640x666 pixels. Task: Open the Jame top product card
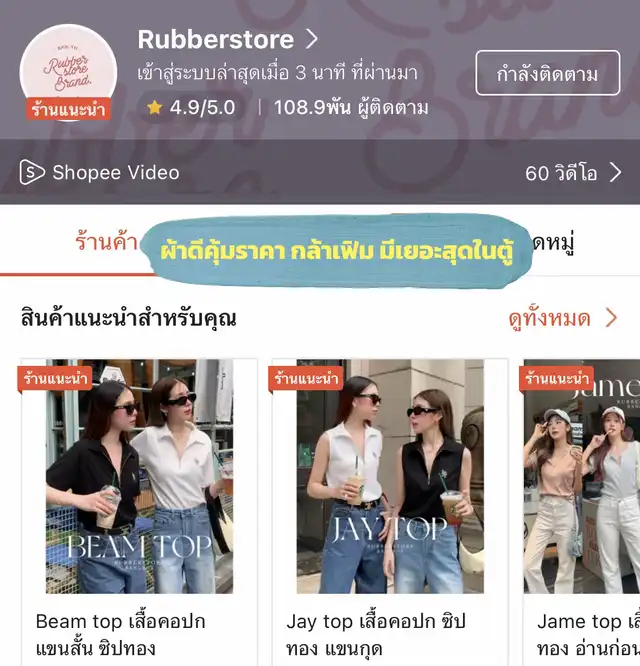pyautogui.click(x=584, y=500)
